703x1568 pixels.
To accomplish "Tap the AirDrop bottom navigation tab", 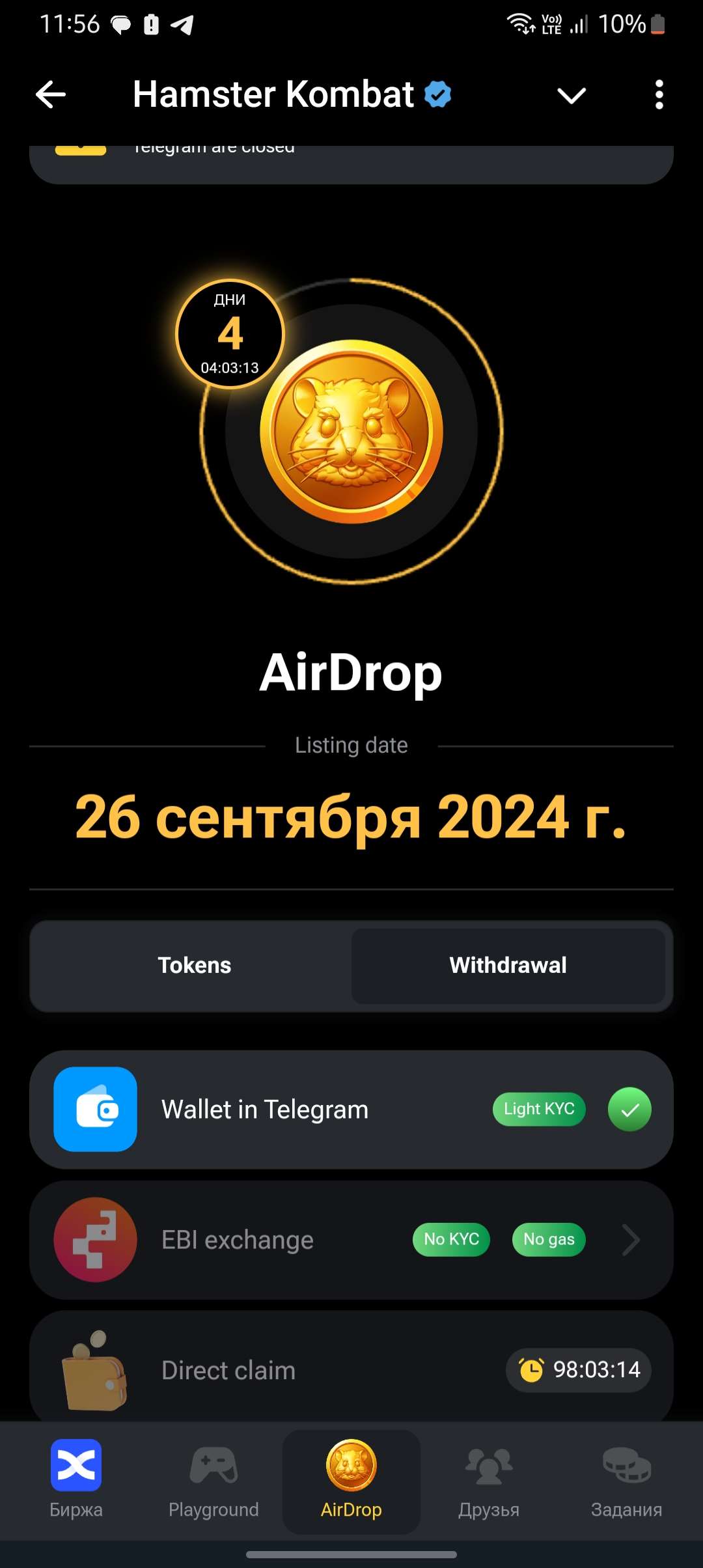I will click(351, 1479).
